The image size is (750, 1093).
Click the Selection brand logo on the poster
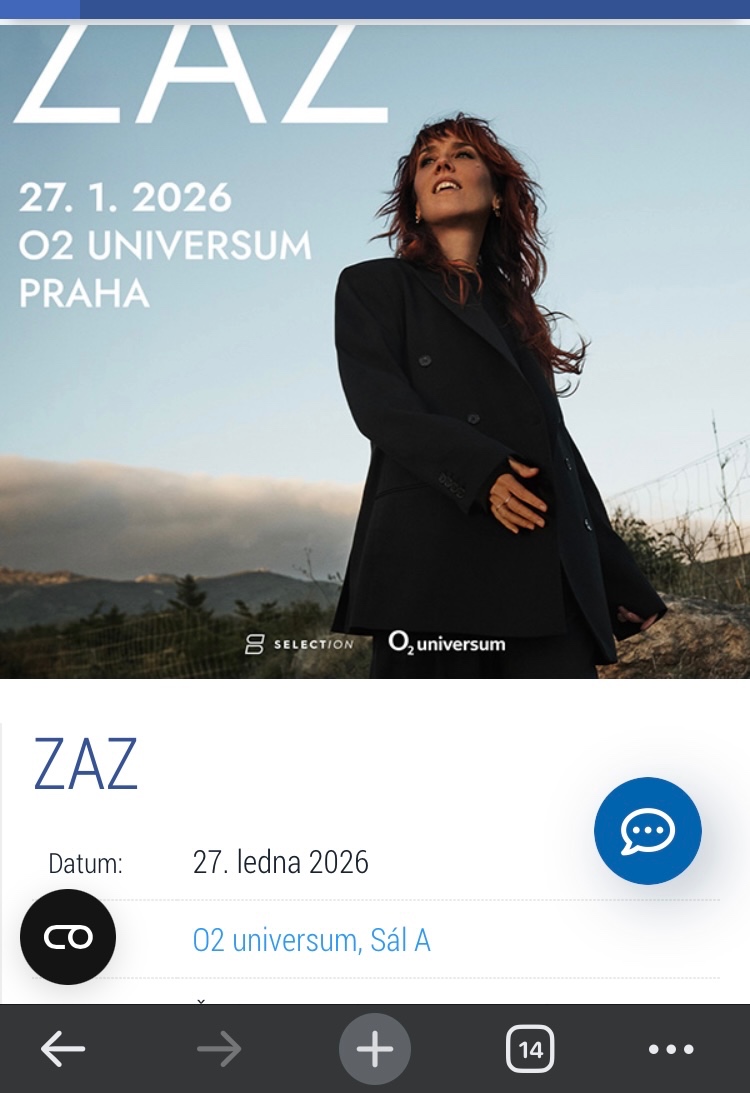click(x=298, y=644)
